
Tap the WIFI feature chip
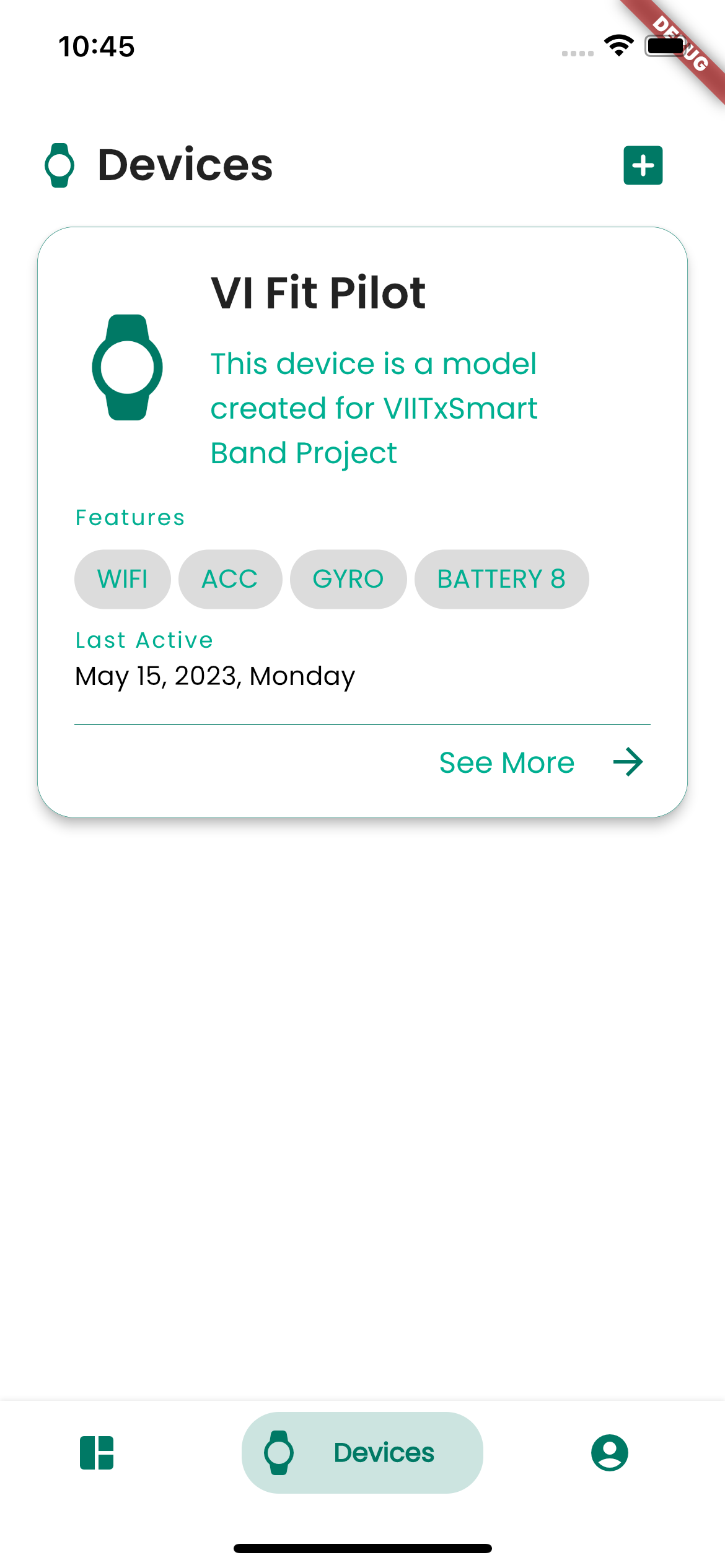point(123,579)
